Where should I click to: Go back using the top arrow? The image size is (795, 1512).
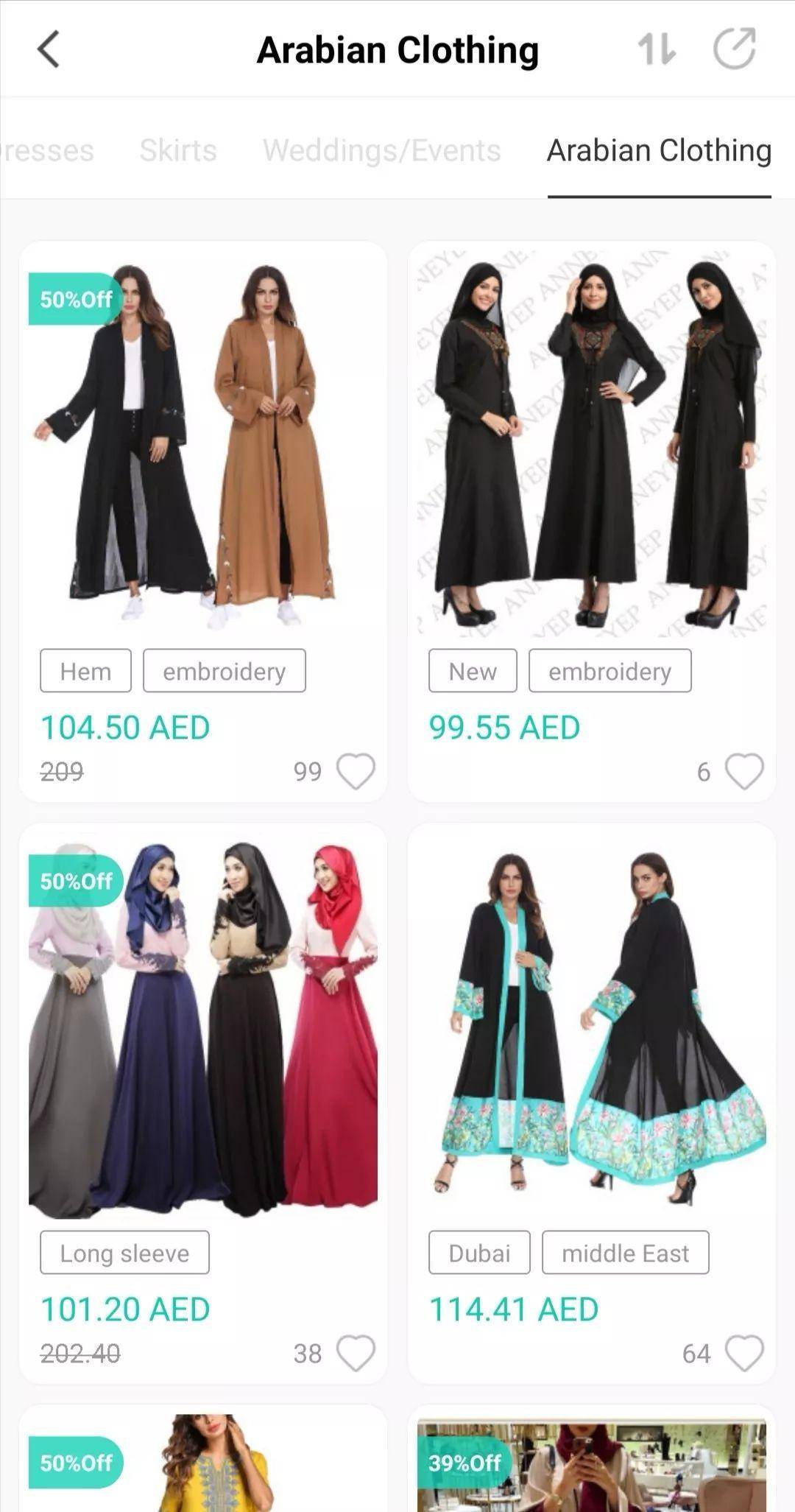point(49,50)
